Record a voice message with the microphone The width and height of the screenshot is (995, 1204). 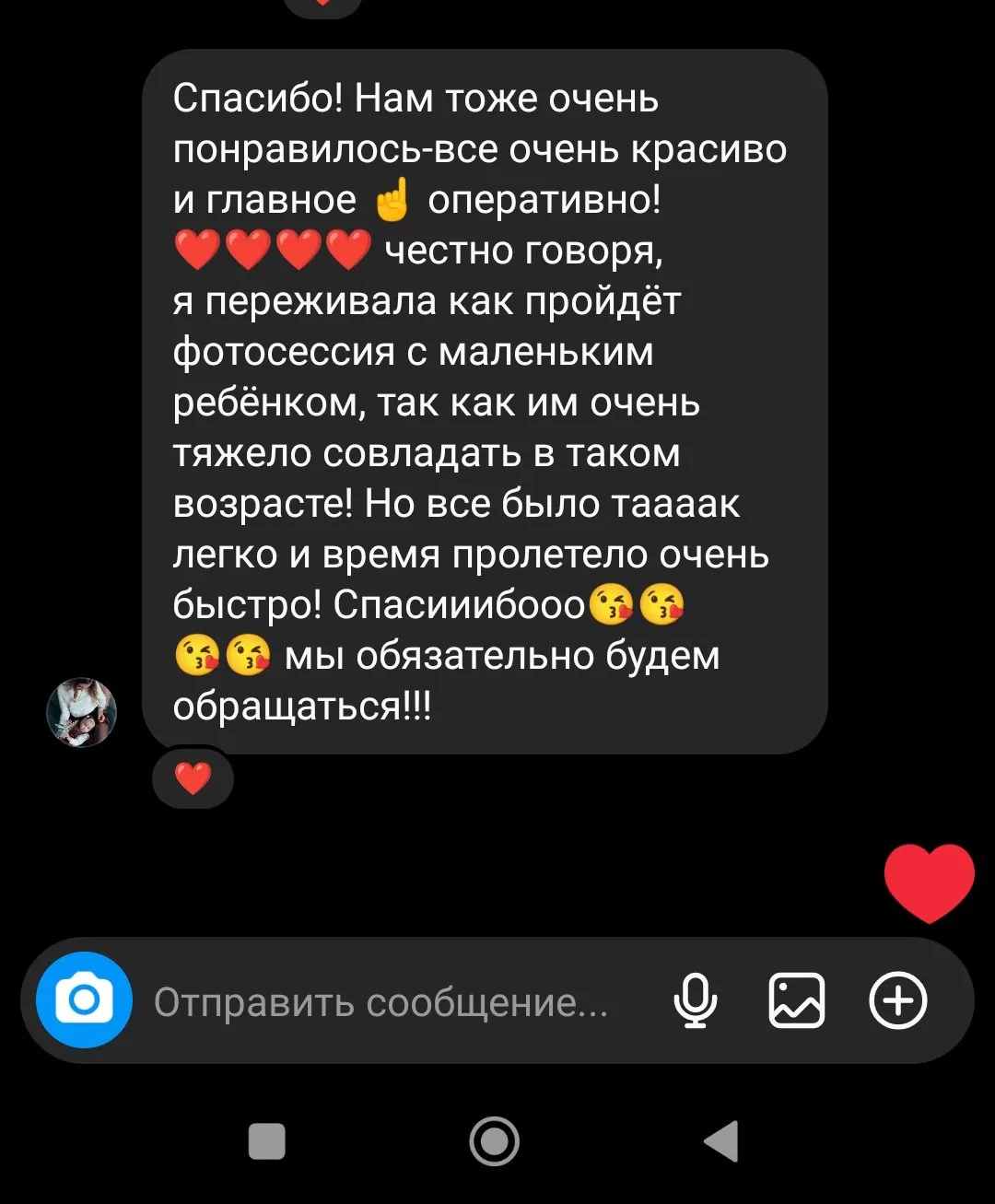696,1000
